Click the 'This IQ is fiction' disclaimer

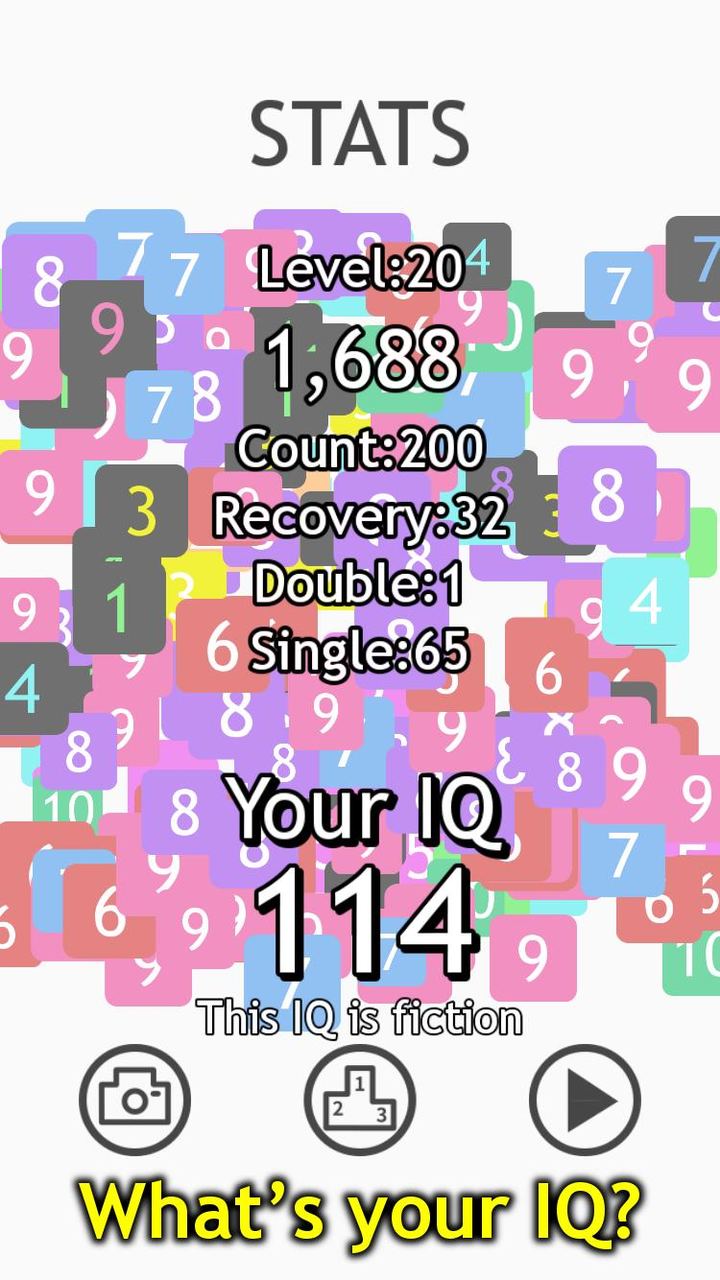click(360, 1019)
